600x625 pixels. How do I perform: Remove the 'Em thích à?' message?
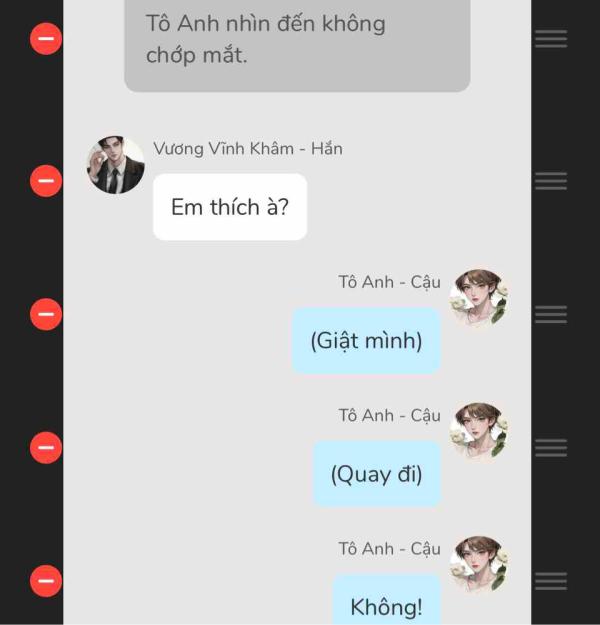(x=46, y=181)
